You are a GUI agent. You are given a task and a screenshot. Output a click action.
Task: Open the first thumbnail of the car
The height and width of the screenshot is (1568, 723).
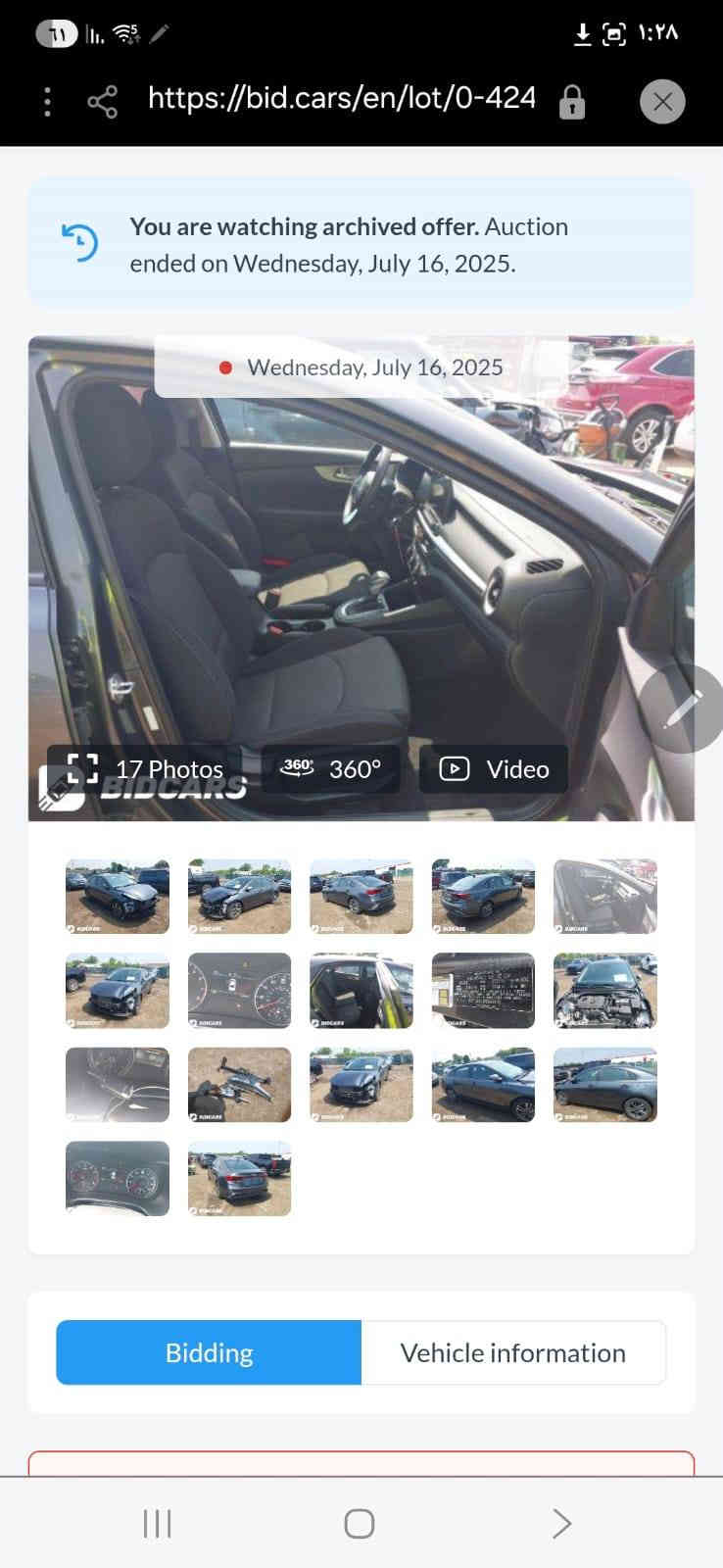click(118, 896)
